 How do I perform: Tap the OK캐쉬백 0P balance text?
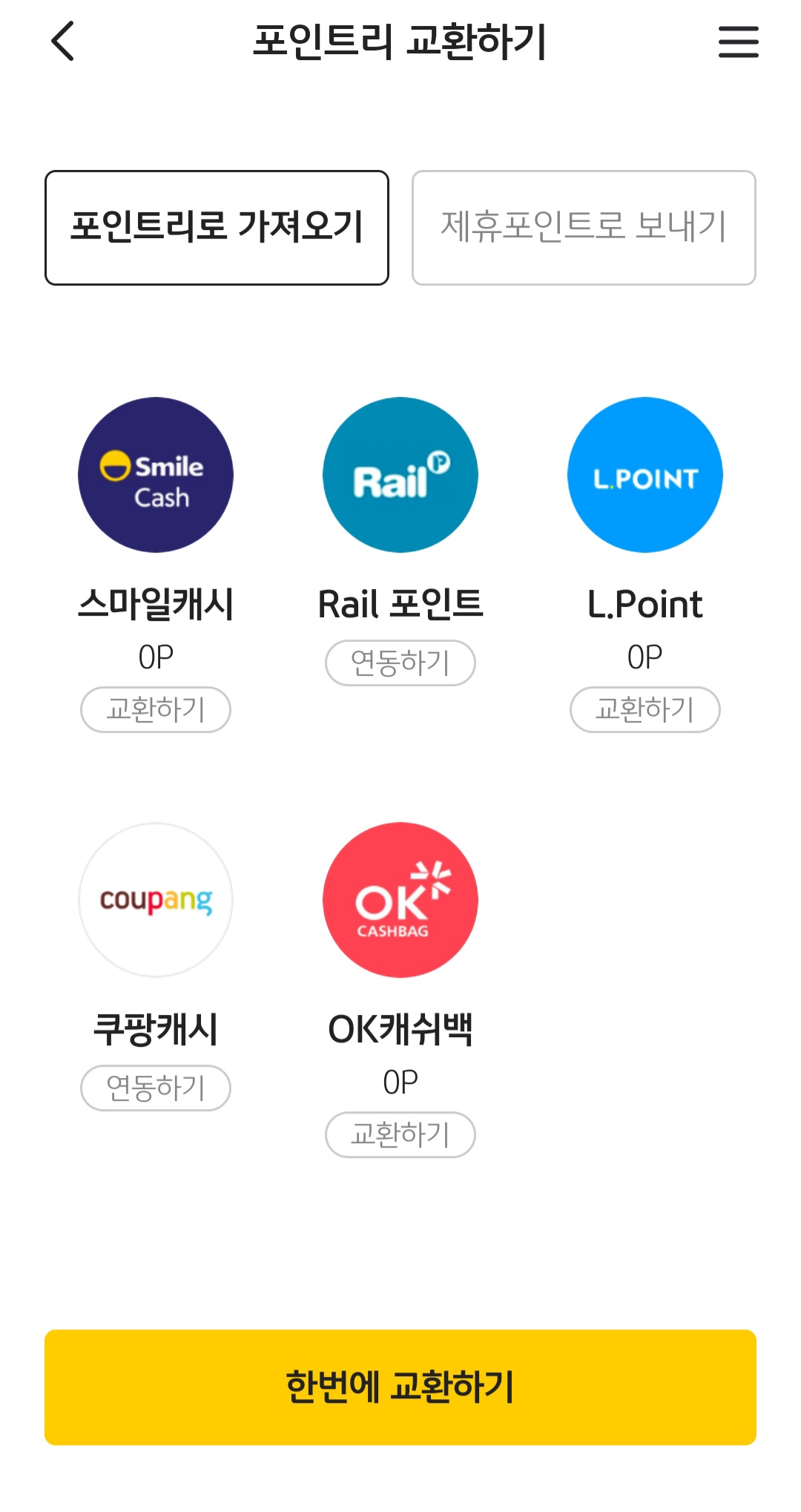pos(399,1081)
